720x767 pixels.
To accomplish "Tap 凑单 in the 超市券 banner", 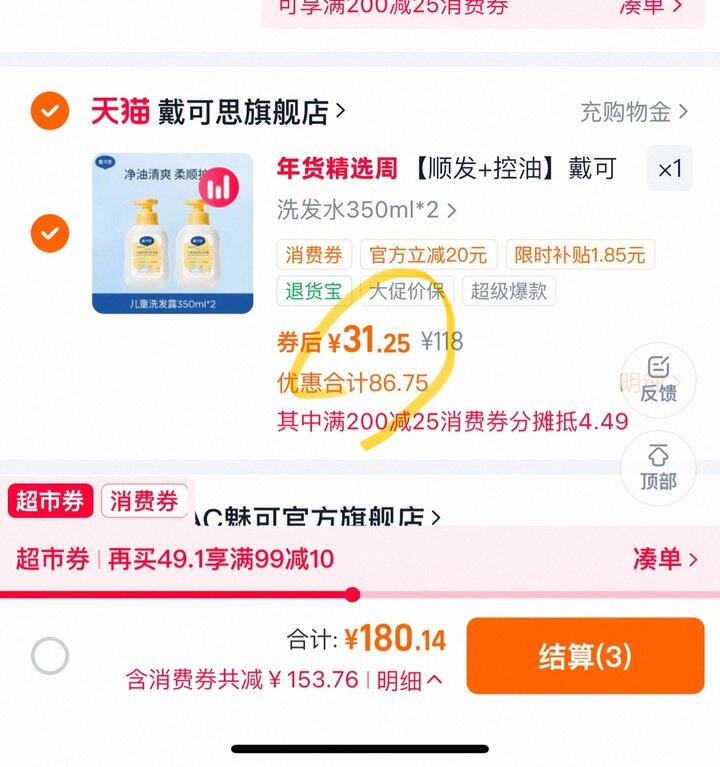I will click(665, 559).
